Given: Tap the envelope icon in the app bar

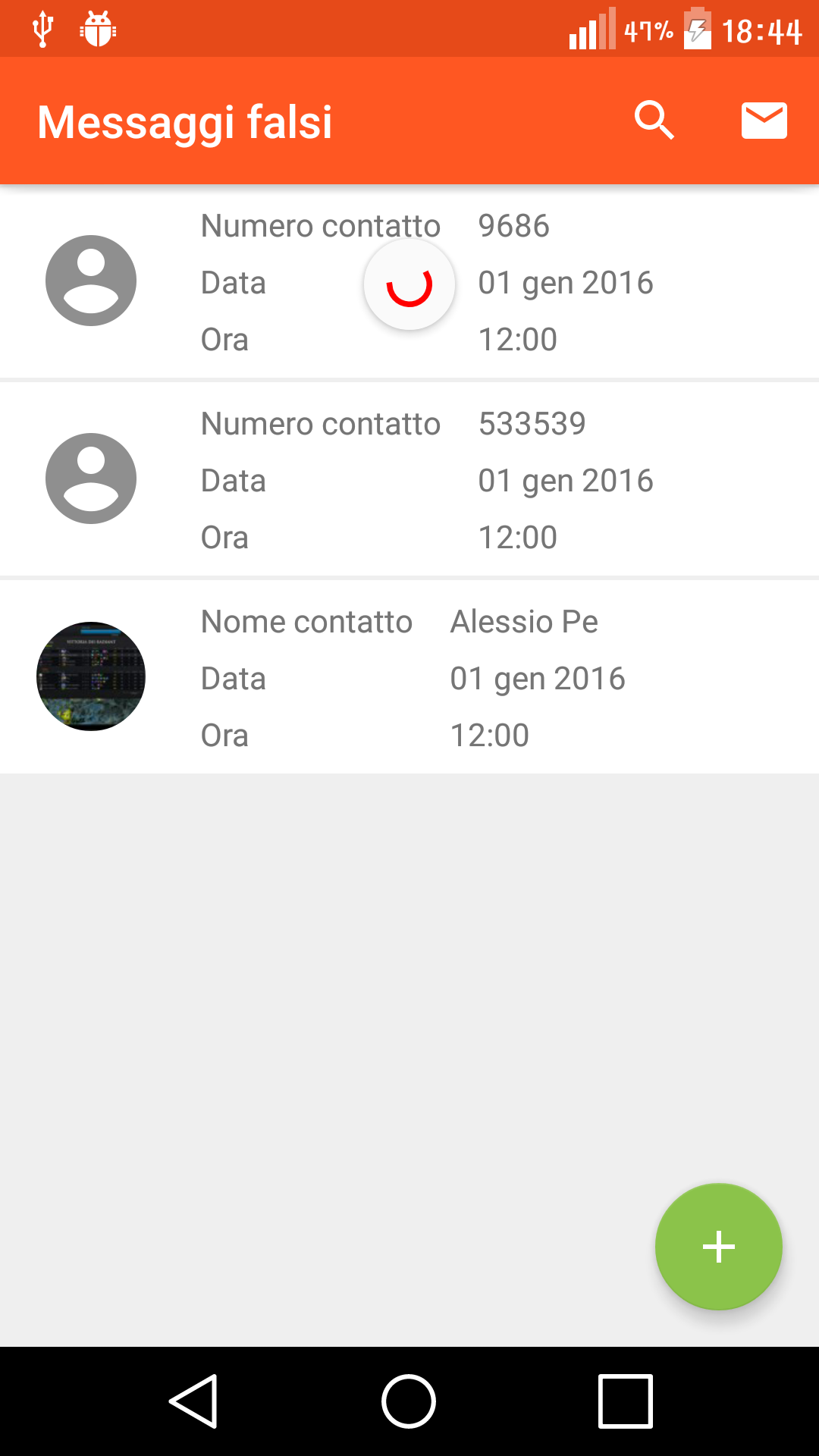Looking at the screenshot, I should (764, 121).
